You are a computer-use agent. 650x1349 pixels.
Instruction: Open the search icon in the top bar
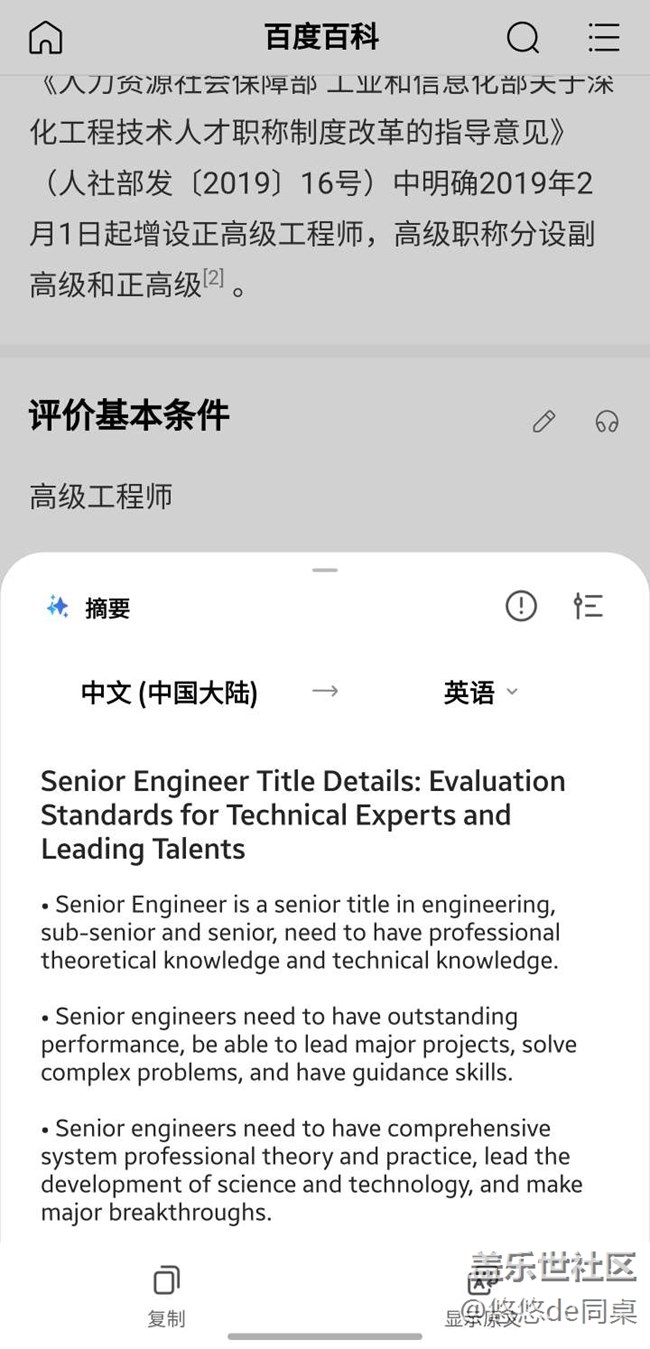[x=522, y=38]
